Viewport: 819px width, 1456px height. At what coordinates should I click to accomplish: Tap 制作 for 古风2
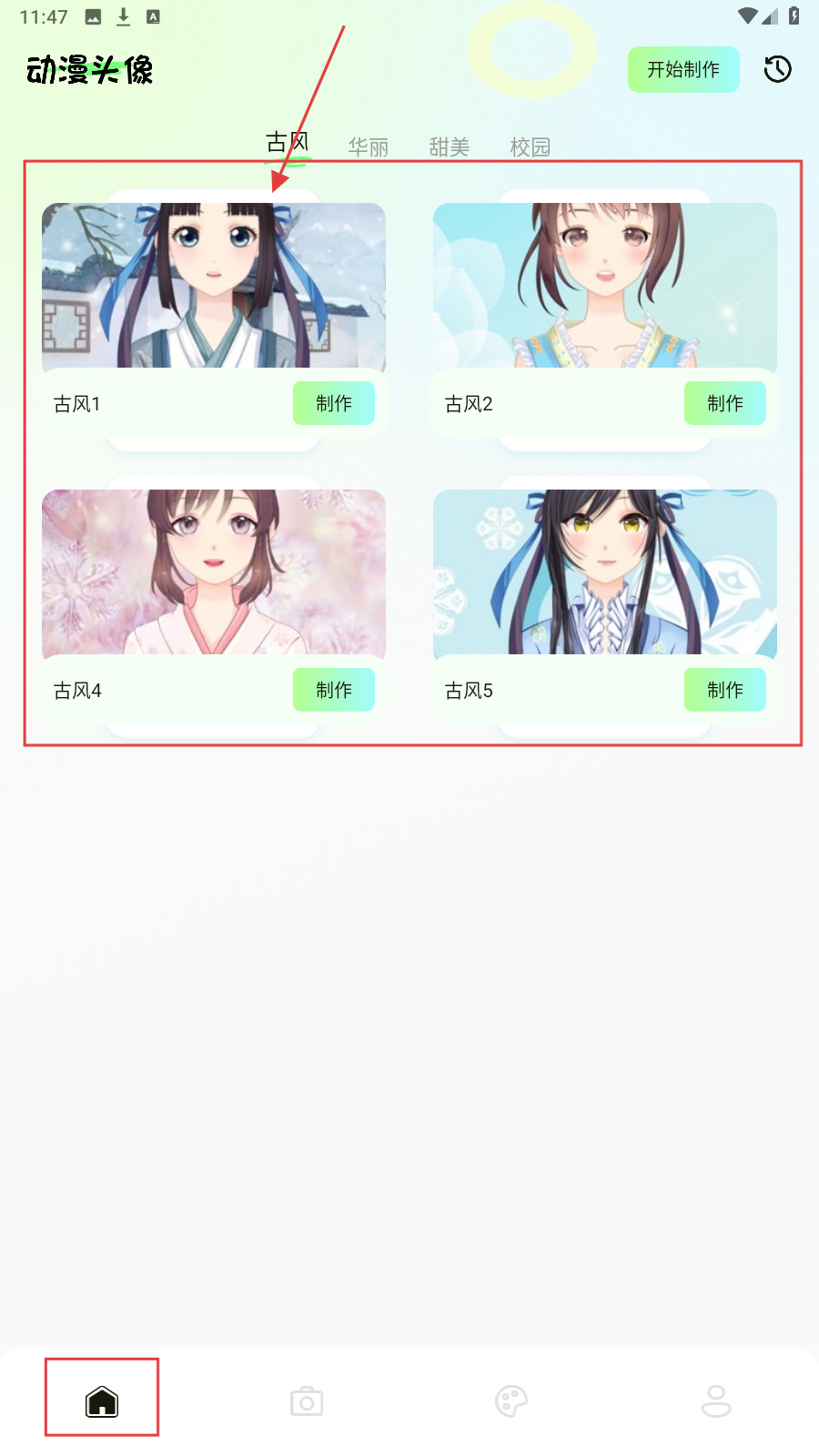[724, 403]
